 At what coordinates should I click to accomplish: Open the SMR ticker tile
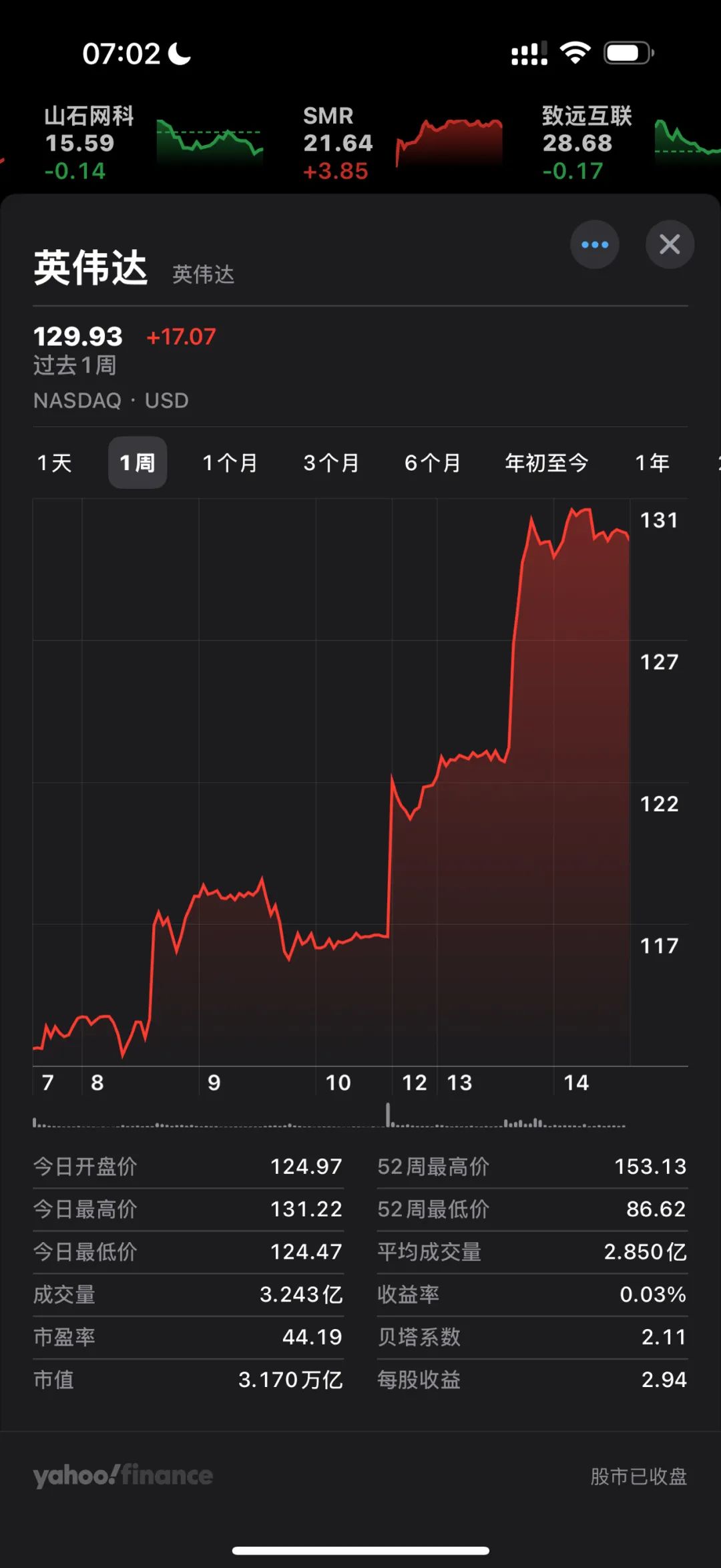point(402,143)
